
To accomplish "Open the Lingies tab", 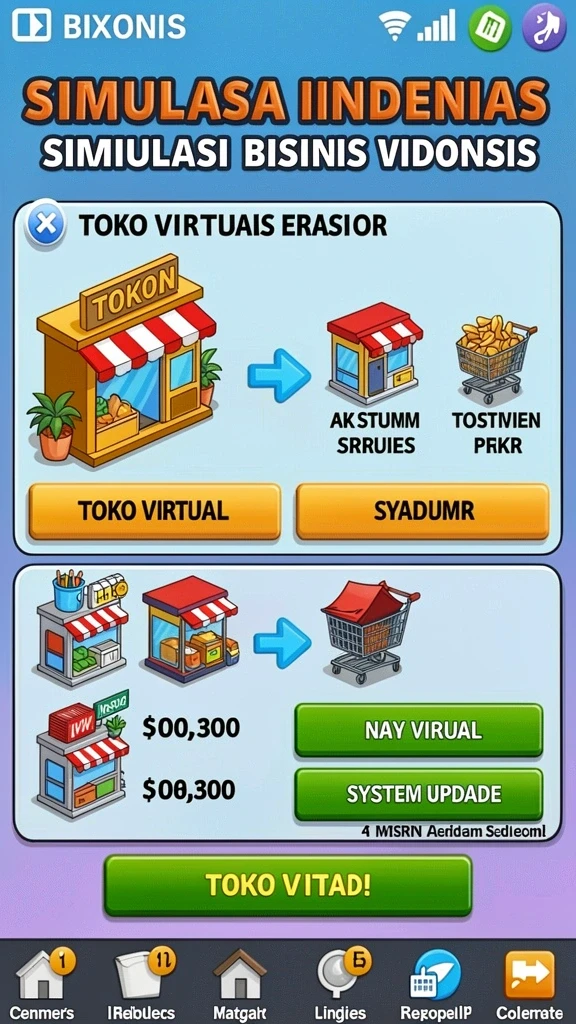I will [340, 983].
